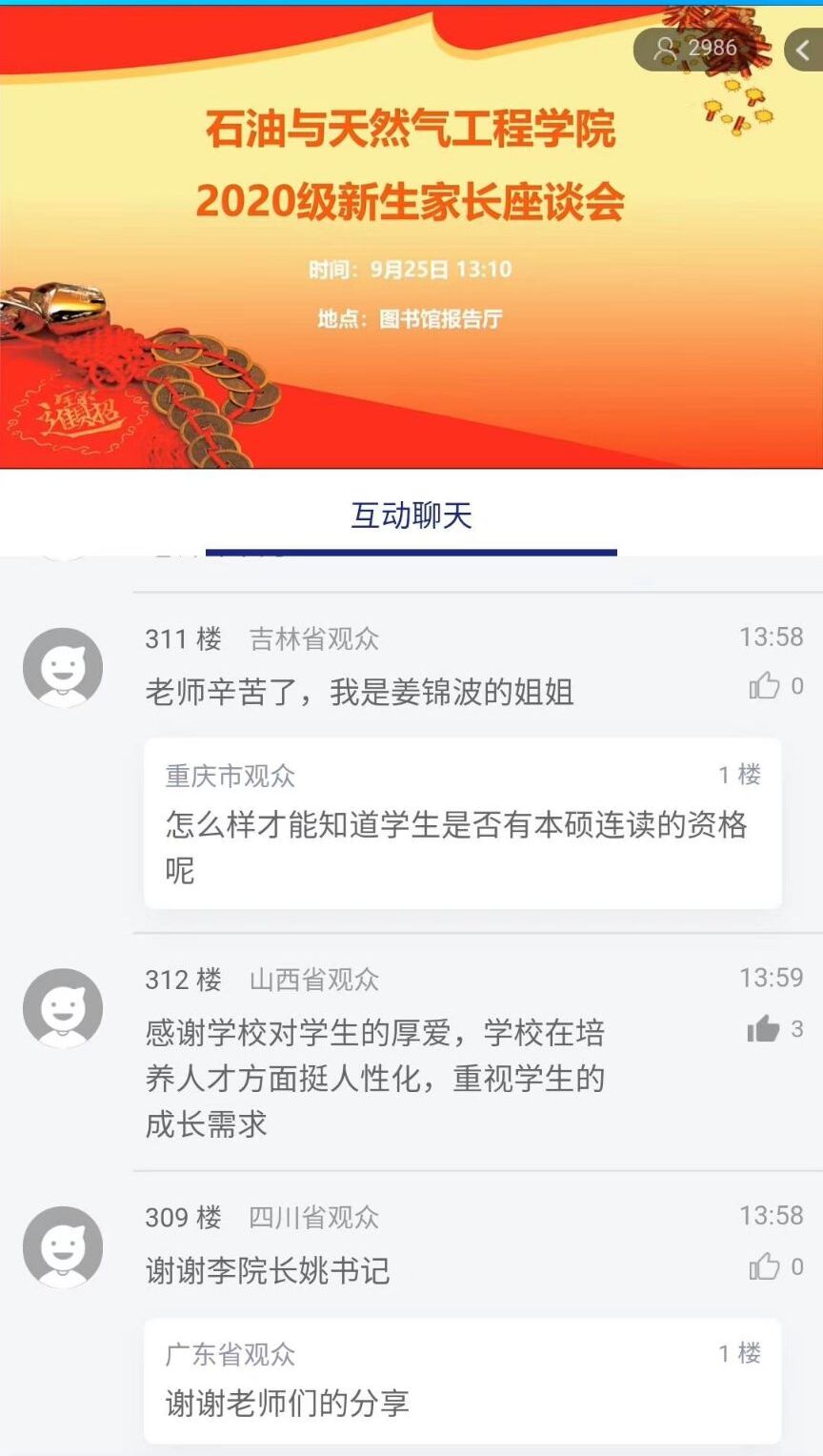Like the 312 楼 comment from 山西省观众
This screenshot has width=823, height=1456.
tap(764, 1029)
